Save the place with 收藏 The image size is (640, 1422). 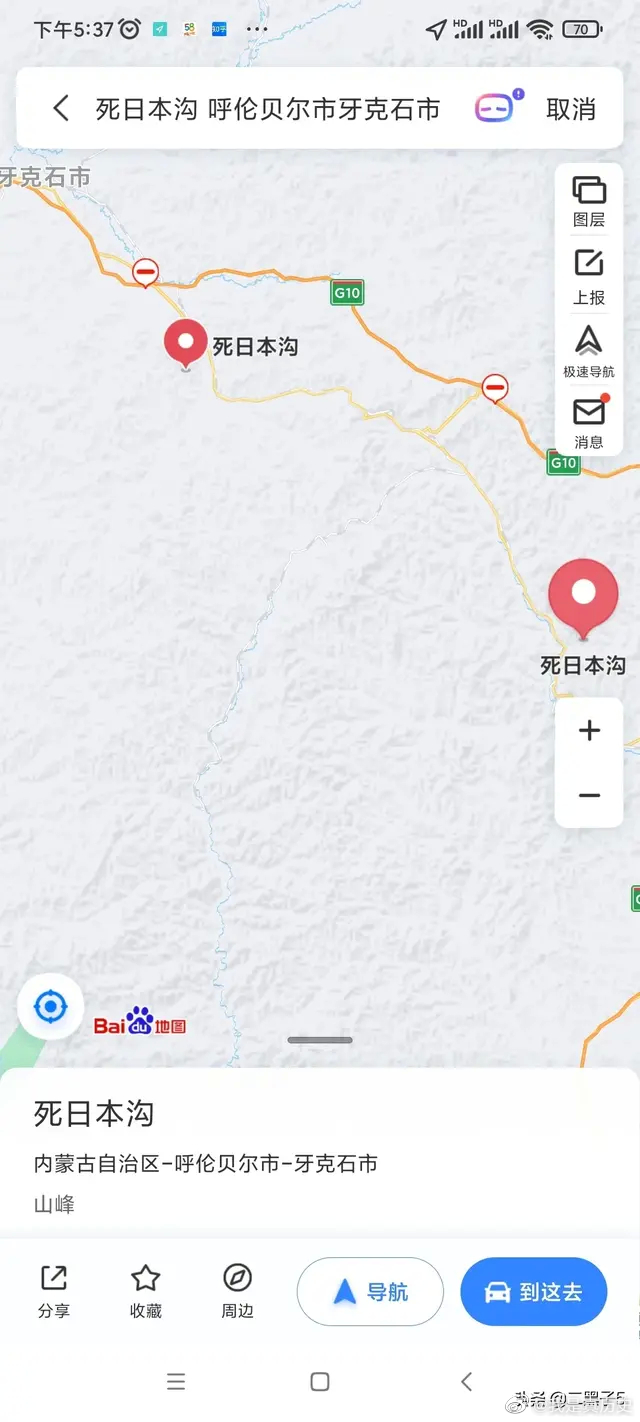pyautogui.click(x=146, y=1291)
